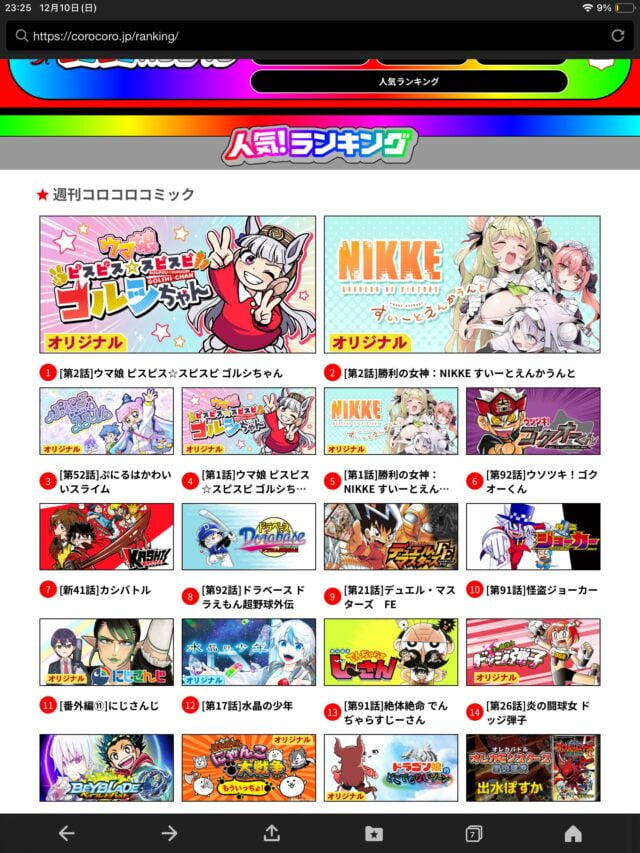
Task: Tap the URL address bar
Action: click(x=300, y=36)
